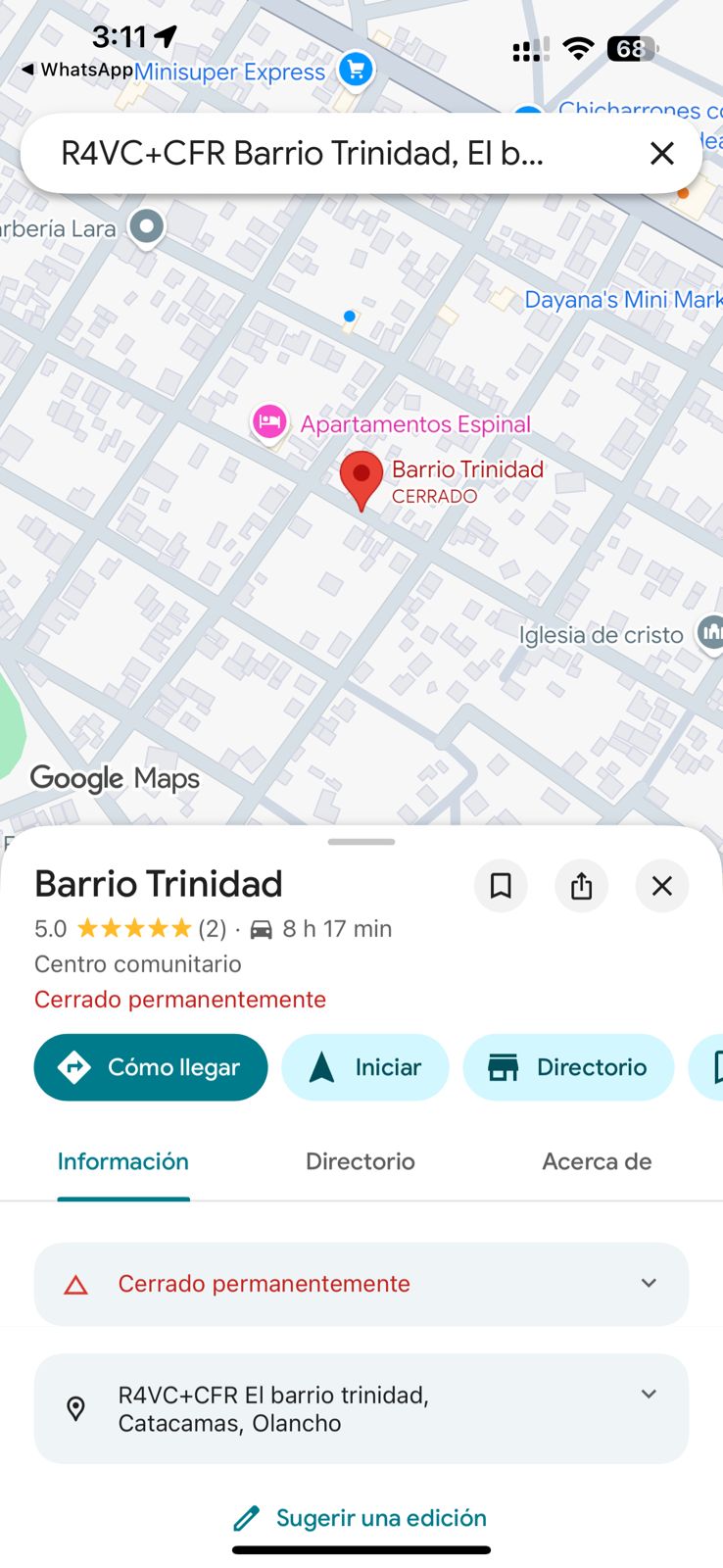Switch to the Directorio tab

point(361,1161)
